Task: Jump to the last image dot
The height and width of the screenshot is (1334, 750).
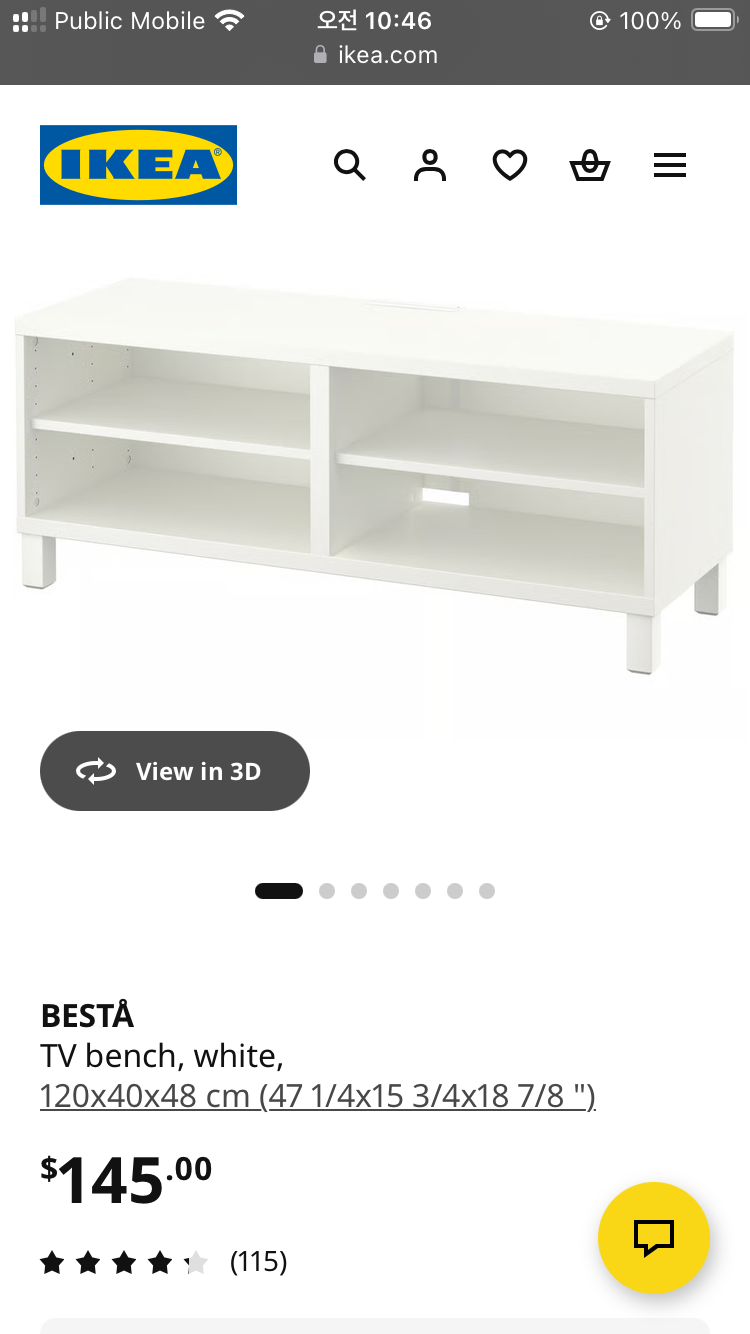Action: [487, 891]
